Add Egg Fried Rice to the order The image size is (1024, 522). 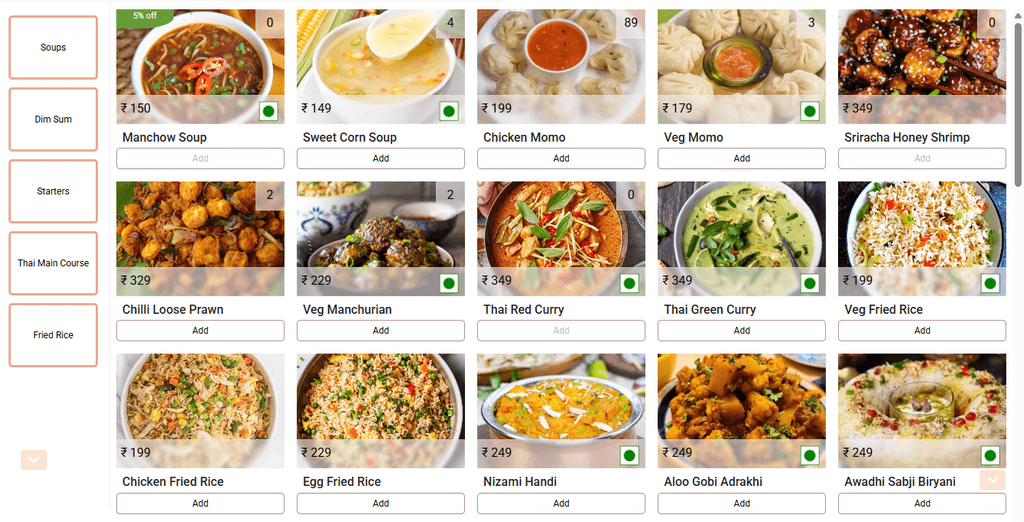pyautogui.click(x=380, y=503)
